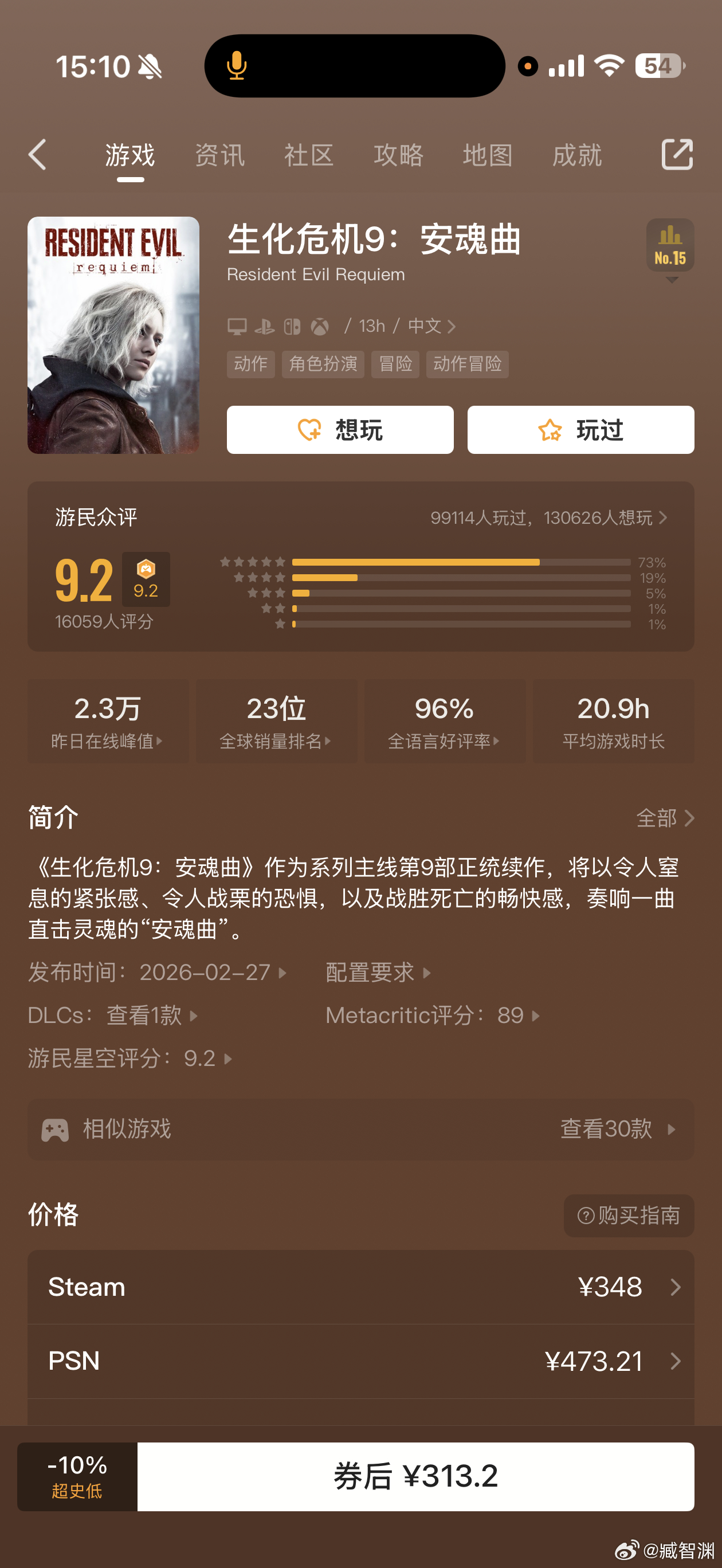The image size is (722, 1568).
Task: Tap the gamepad icon beside 相似游戏
Action: [x=54, y=1129]
